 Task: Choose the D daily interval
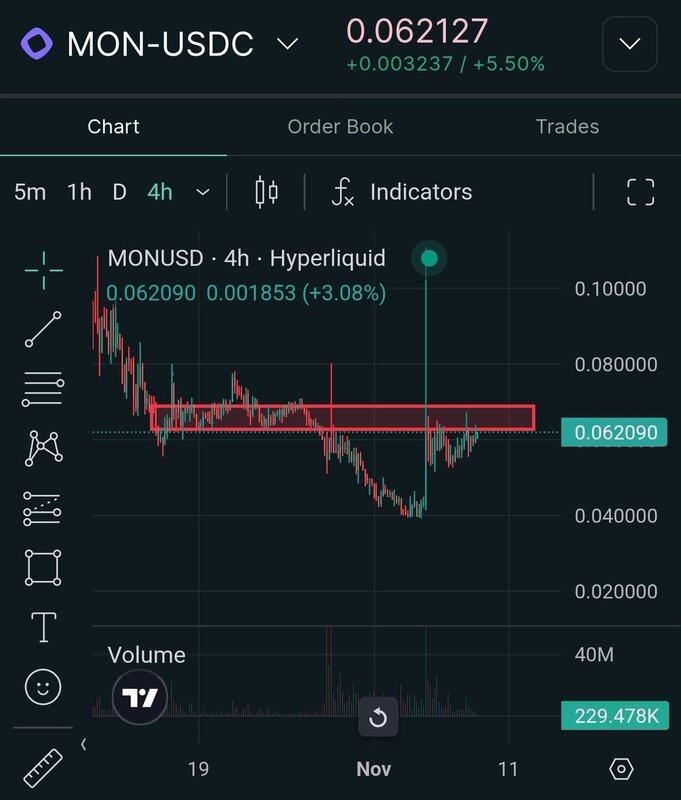(x=119, y=192)
